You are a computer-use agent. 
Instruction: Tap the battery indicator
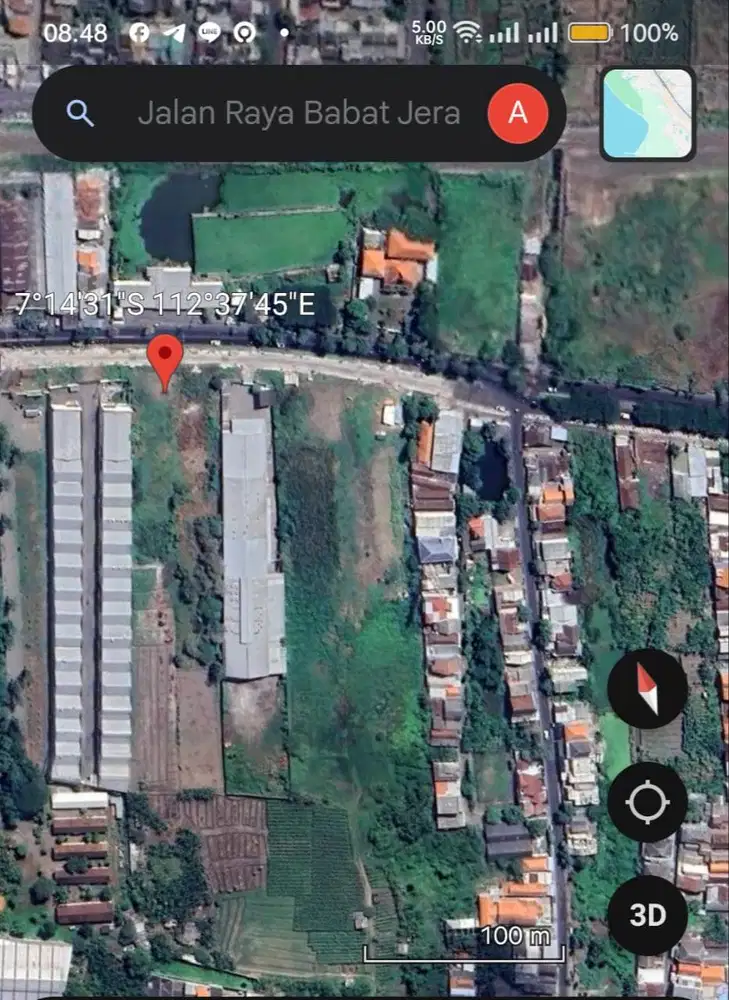pyautogui.click(x=592, y=31)
